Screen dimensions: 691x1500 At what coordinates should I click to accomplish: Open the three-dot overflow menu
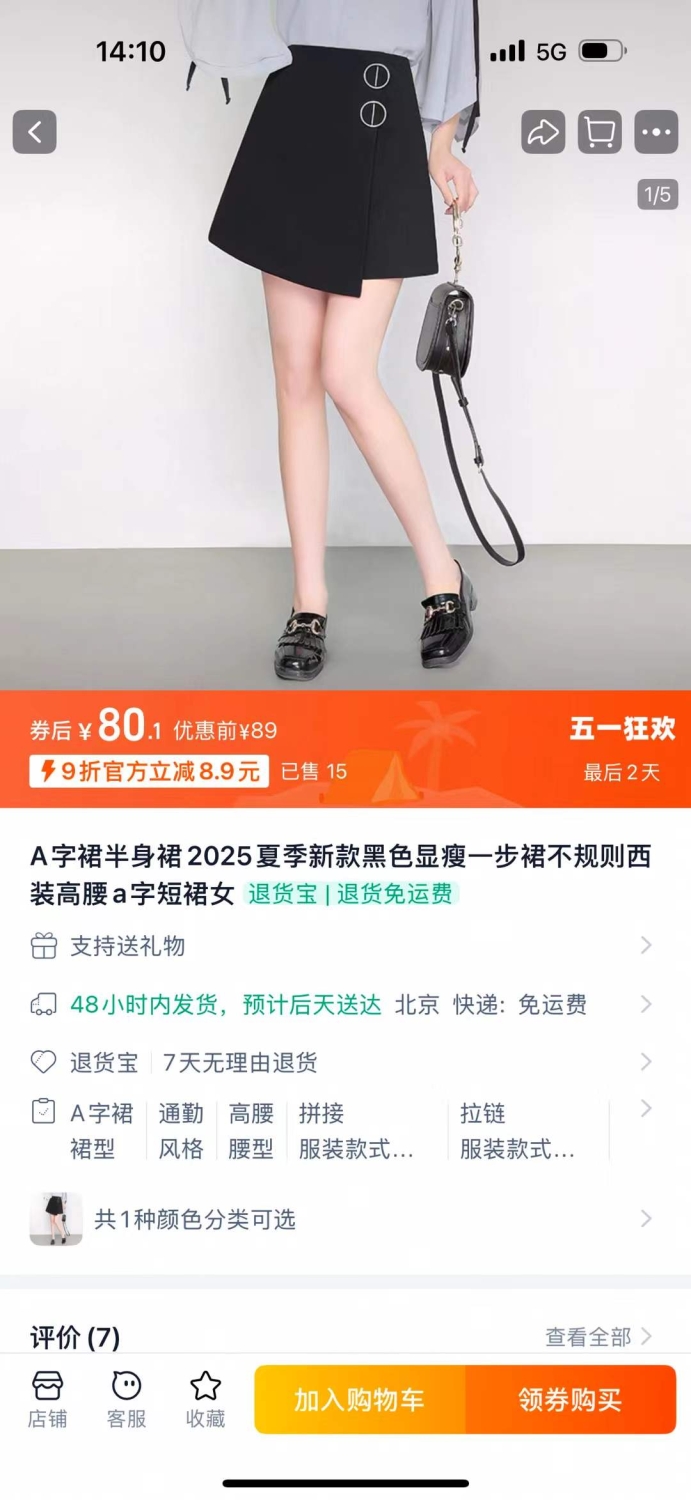[x=656, y=132]
